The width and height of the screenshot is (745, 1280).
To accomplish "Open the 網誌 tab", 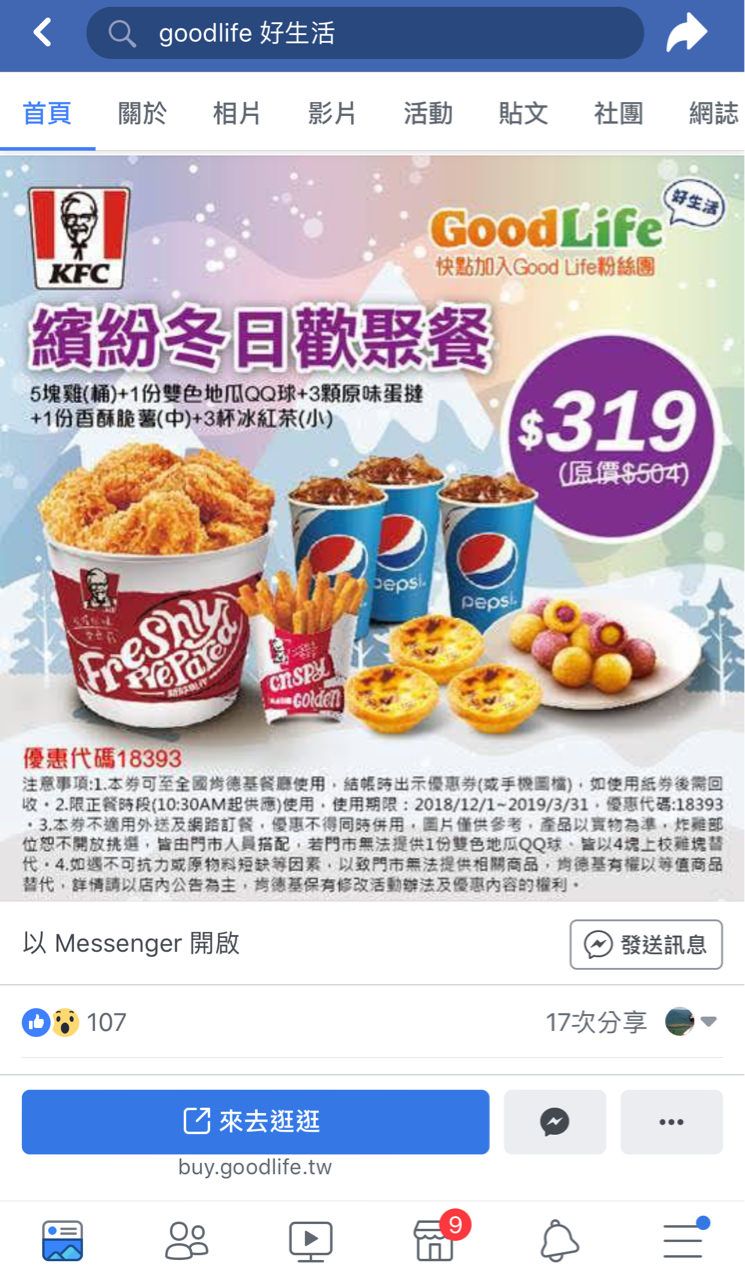I will click(x=713, y=113).
